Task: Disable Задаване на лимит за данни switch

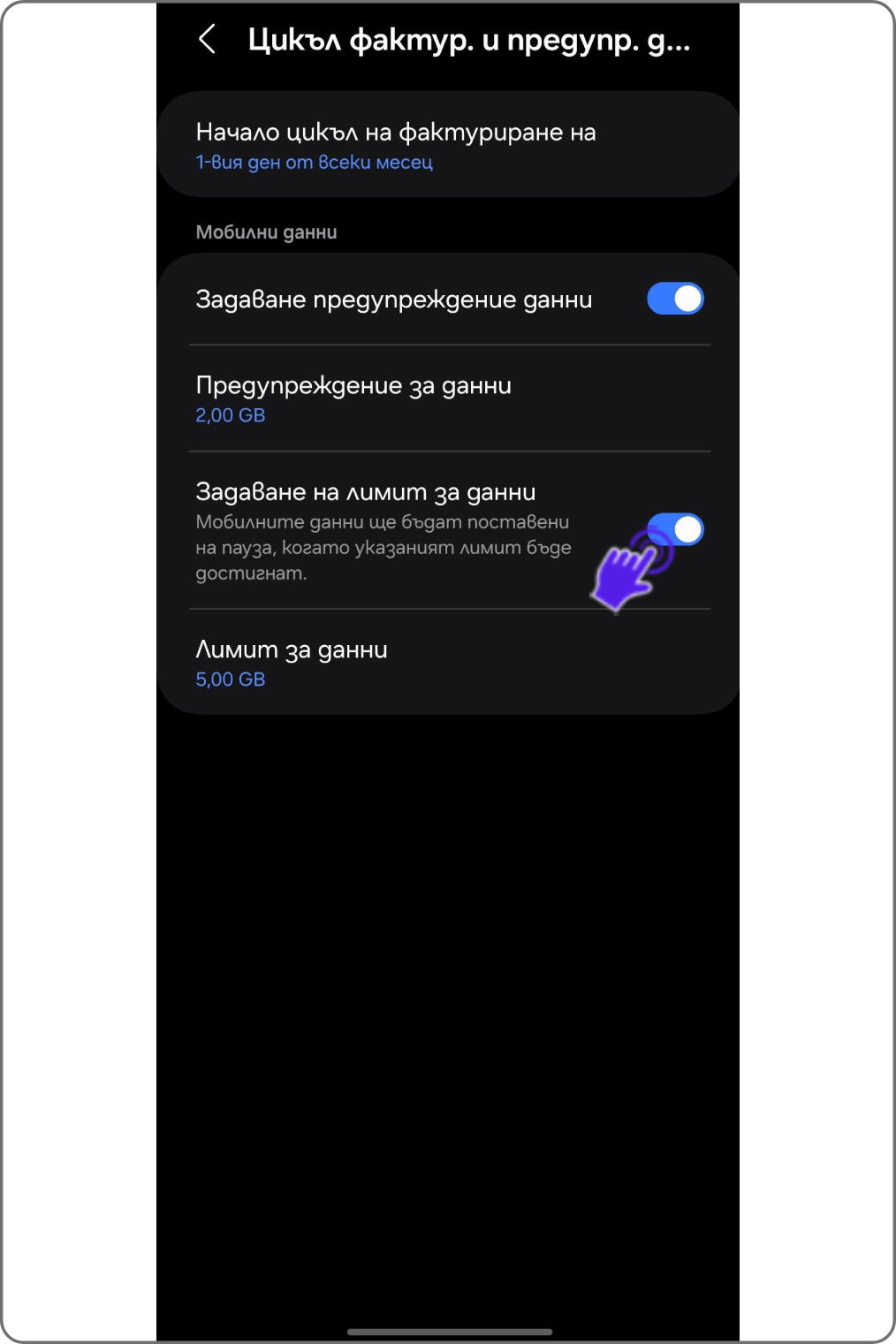Action: click(676, 529)
